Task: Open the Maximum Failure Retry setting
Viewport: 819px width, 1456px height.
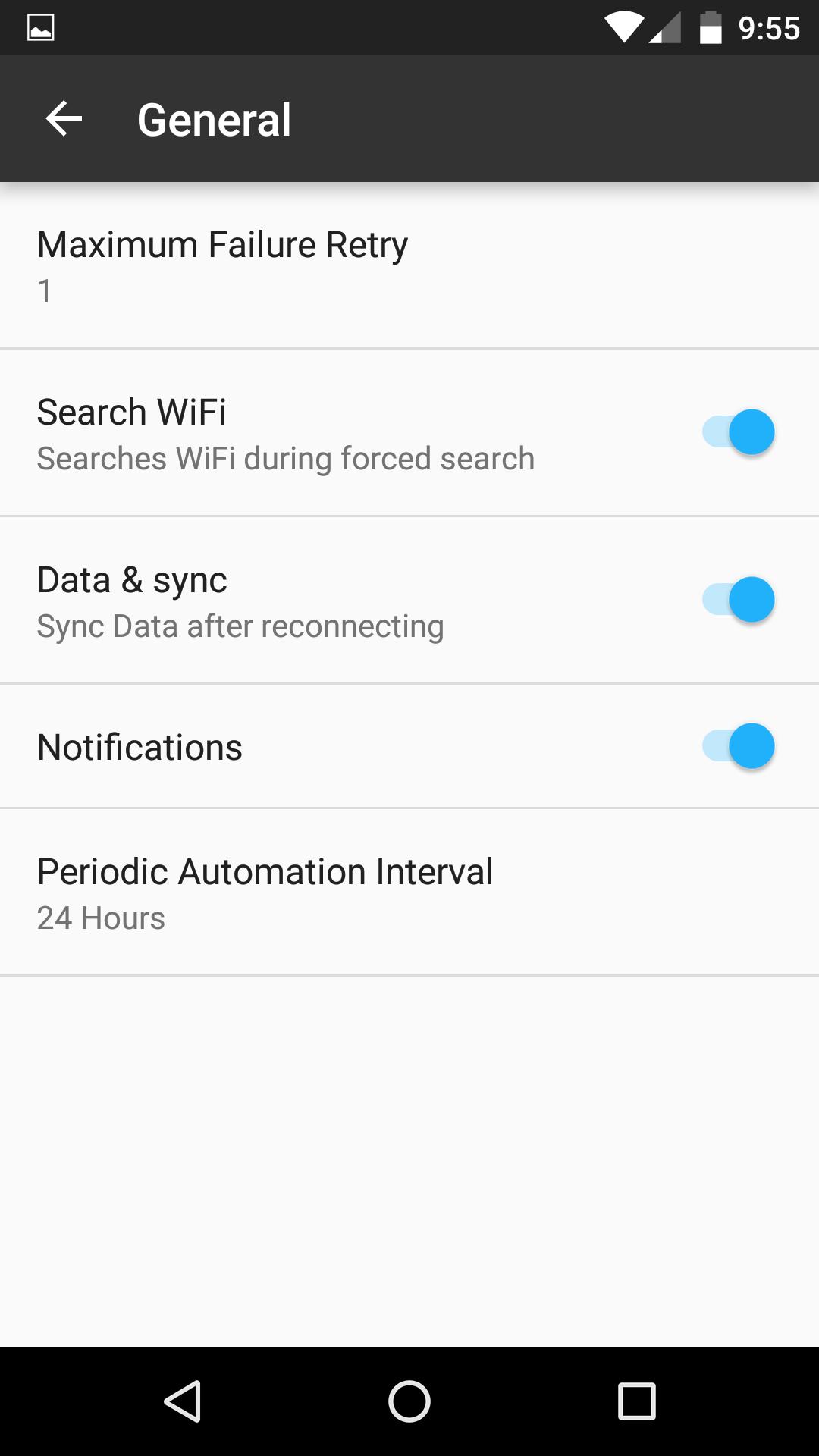Action: pos(222,264)
